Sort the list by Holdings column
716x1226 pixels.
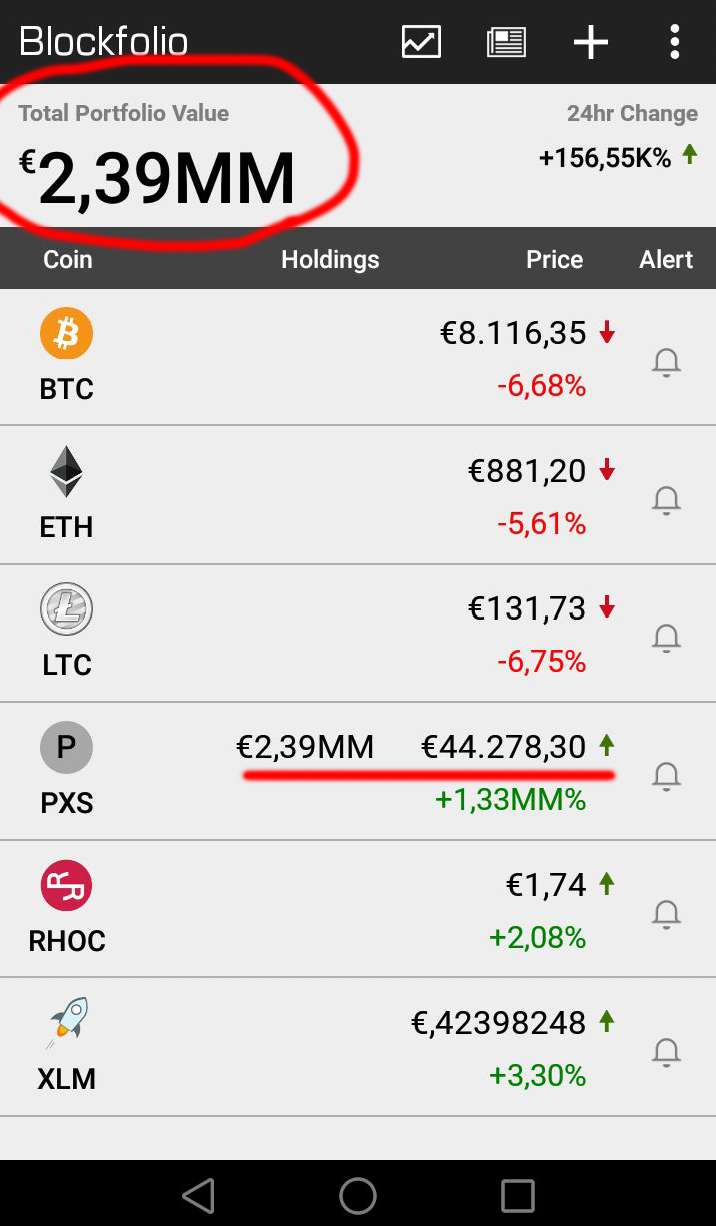330,260
